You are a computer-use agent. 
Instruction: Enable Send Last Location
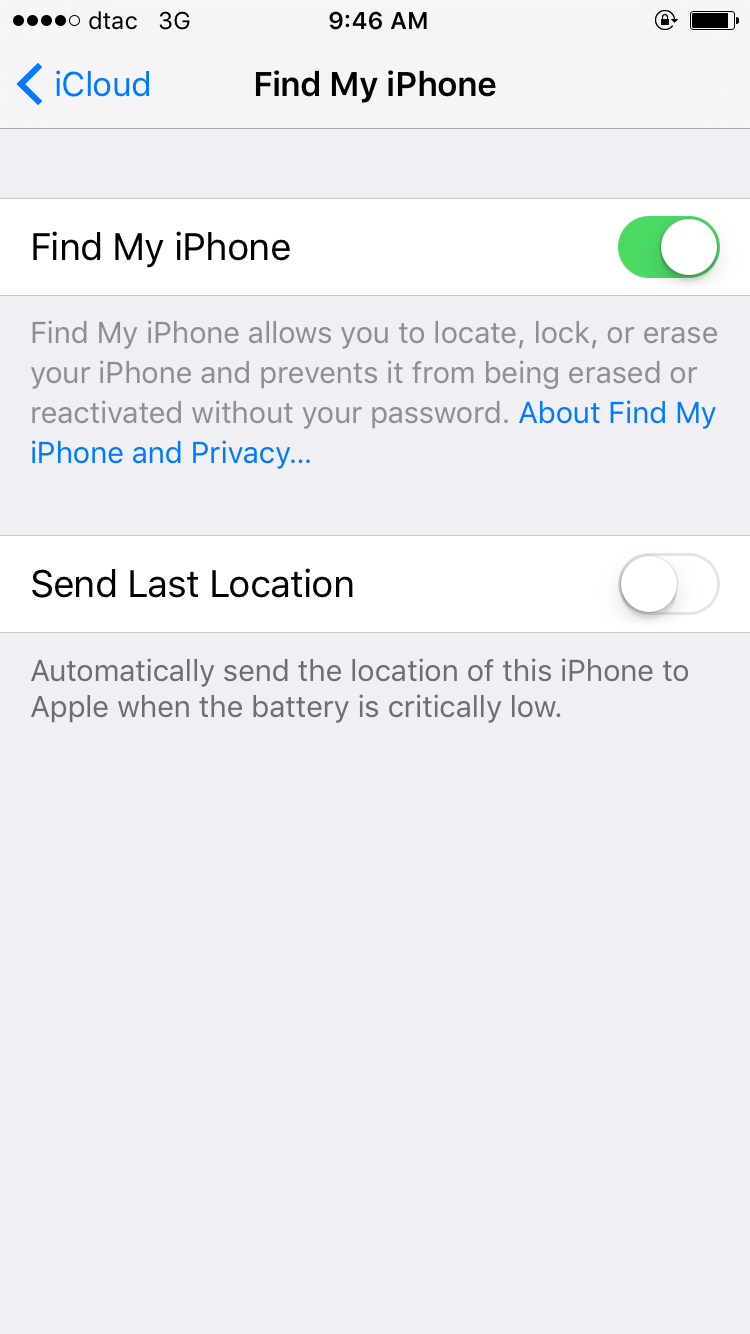[x=668, y=584]
